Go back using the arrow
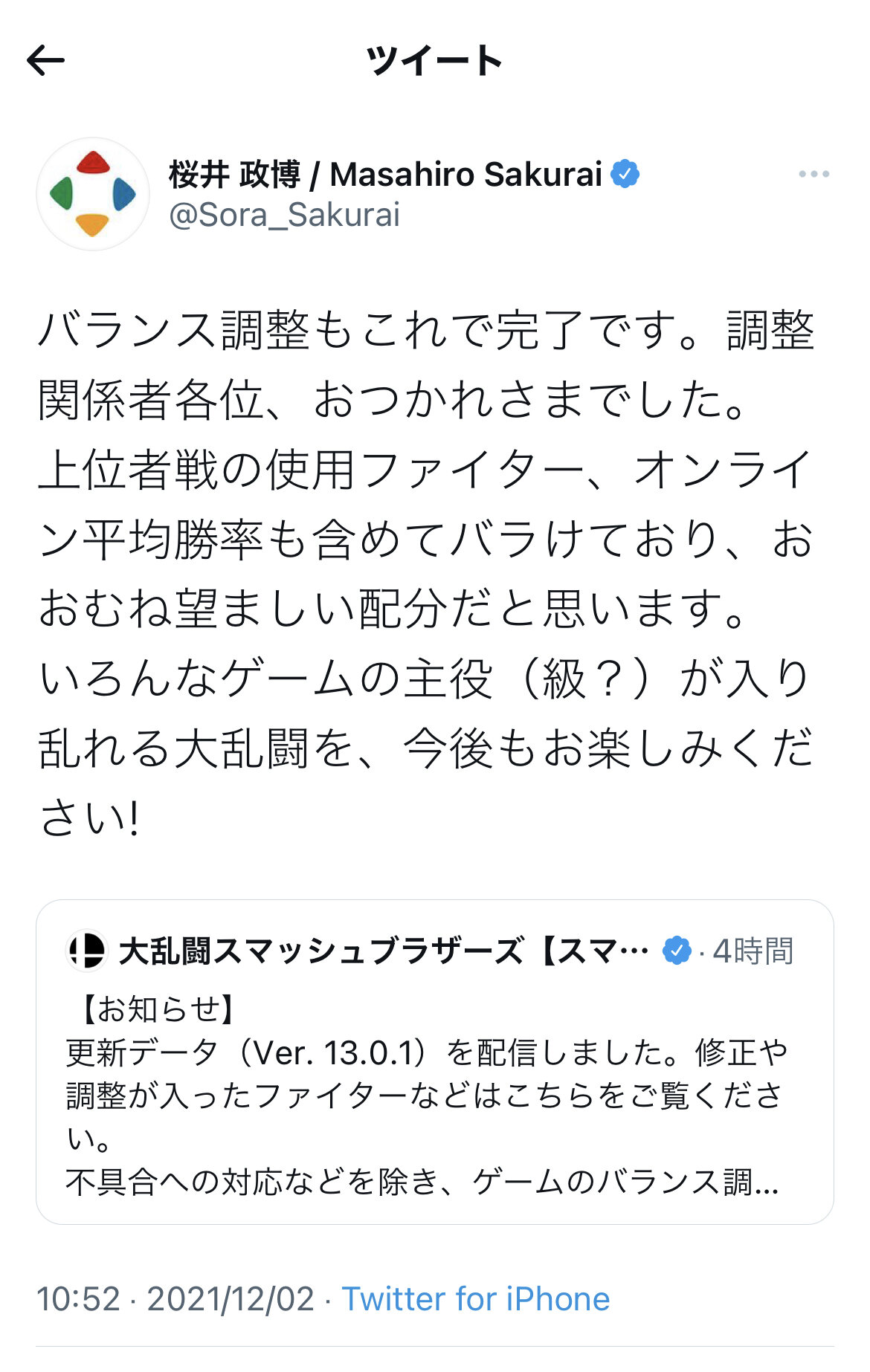Image resolution: width=870 pixels, height=1372 pixels. pos(45,60)
